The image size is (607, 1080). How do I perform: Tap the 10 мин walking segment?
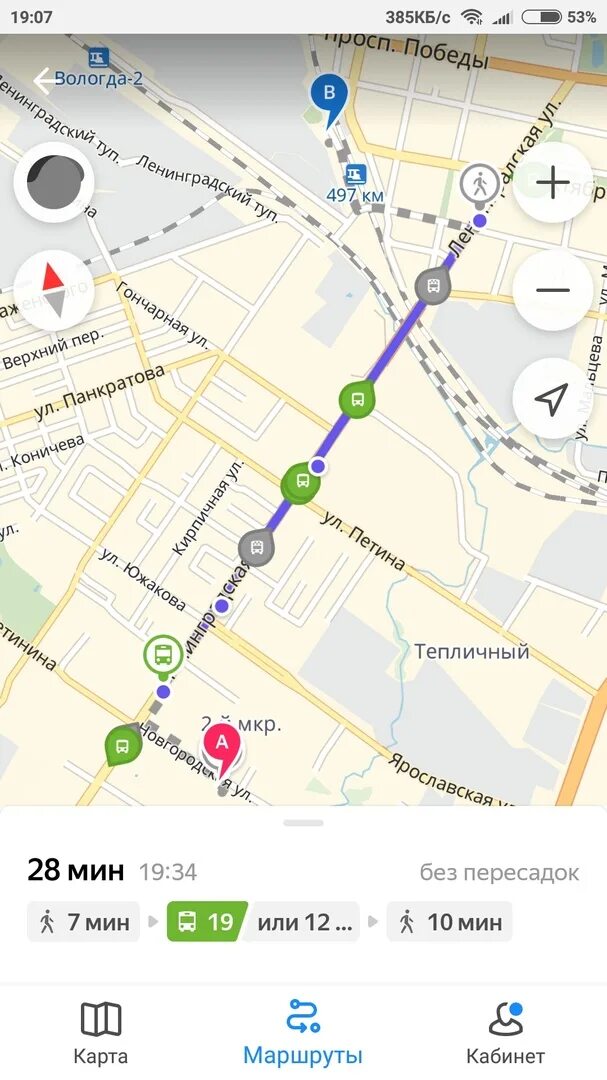tap(449, 922)
